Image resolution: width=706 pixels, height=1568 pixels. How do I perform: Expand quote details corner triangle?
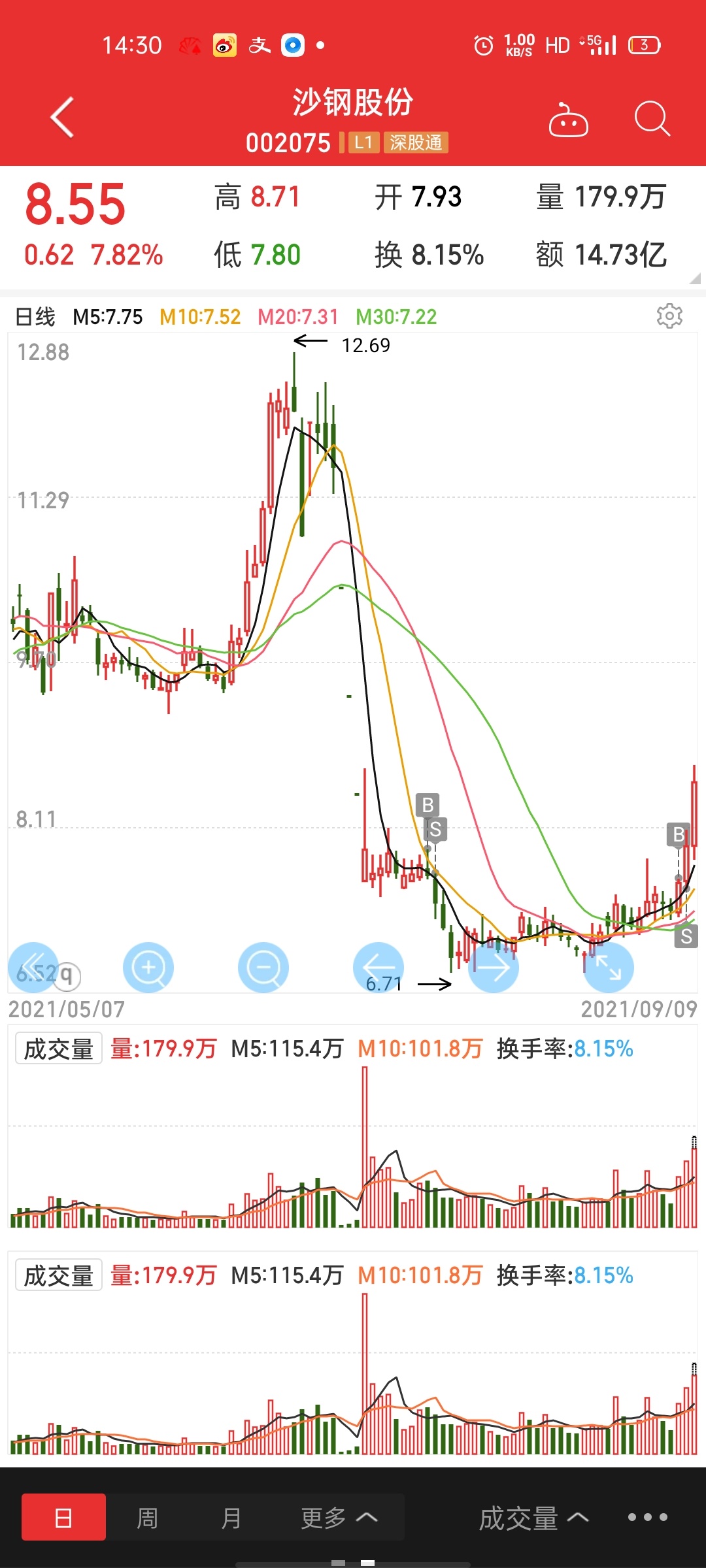(694, 279)
